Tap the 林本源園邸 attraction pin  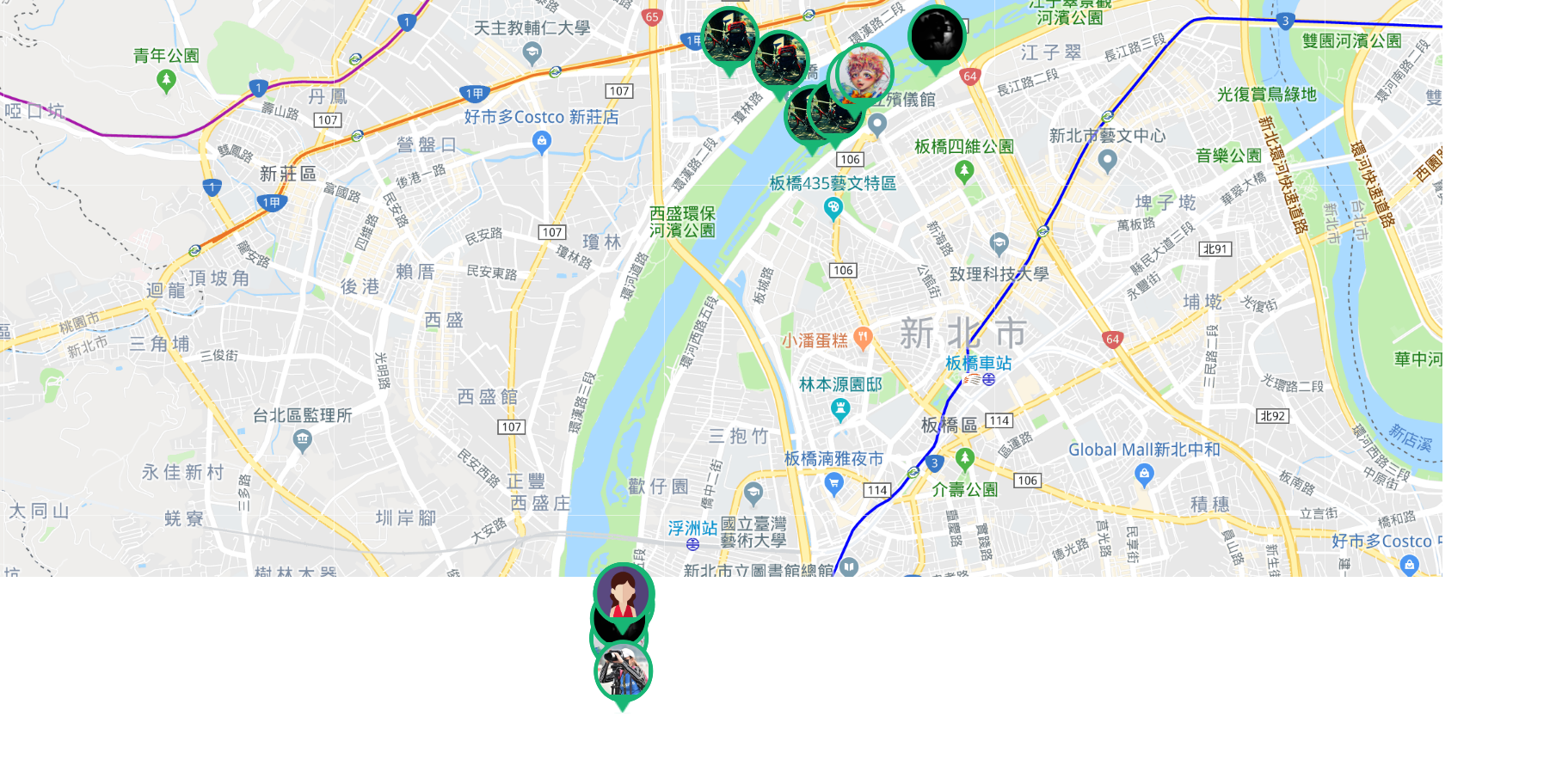[x=840, y=409]
